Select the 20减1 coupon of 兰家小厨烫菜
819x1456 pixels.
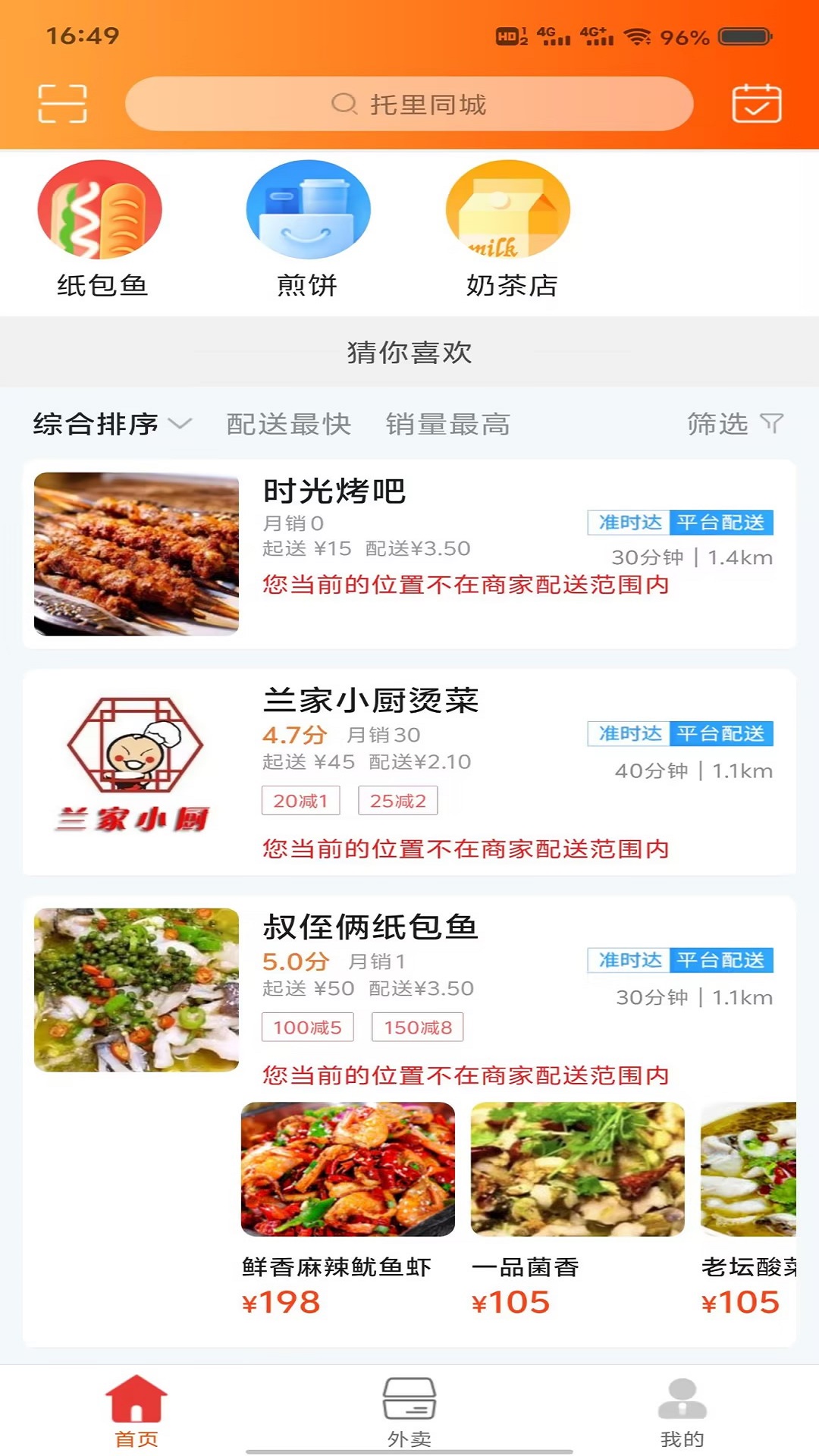300,801
